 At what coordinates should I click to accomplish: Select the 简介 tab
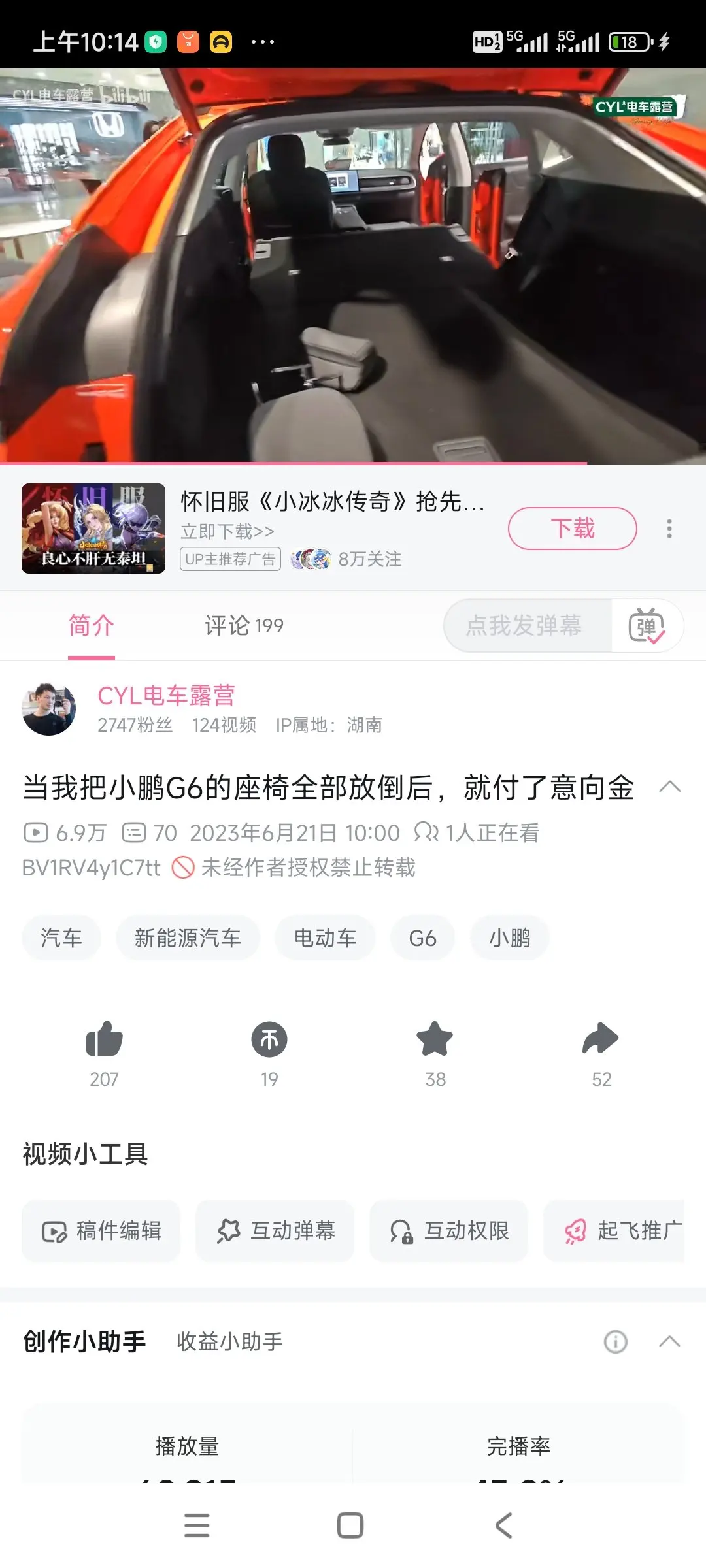tap(92, 625)
